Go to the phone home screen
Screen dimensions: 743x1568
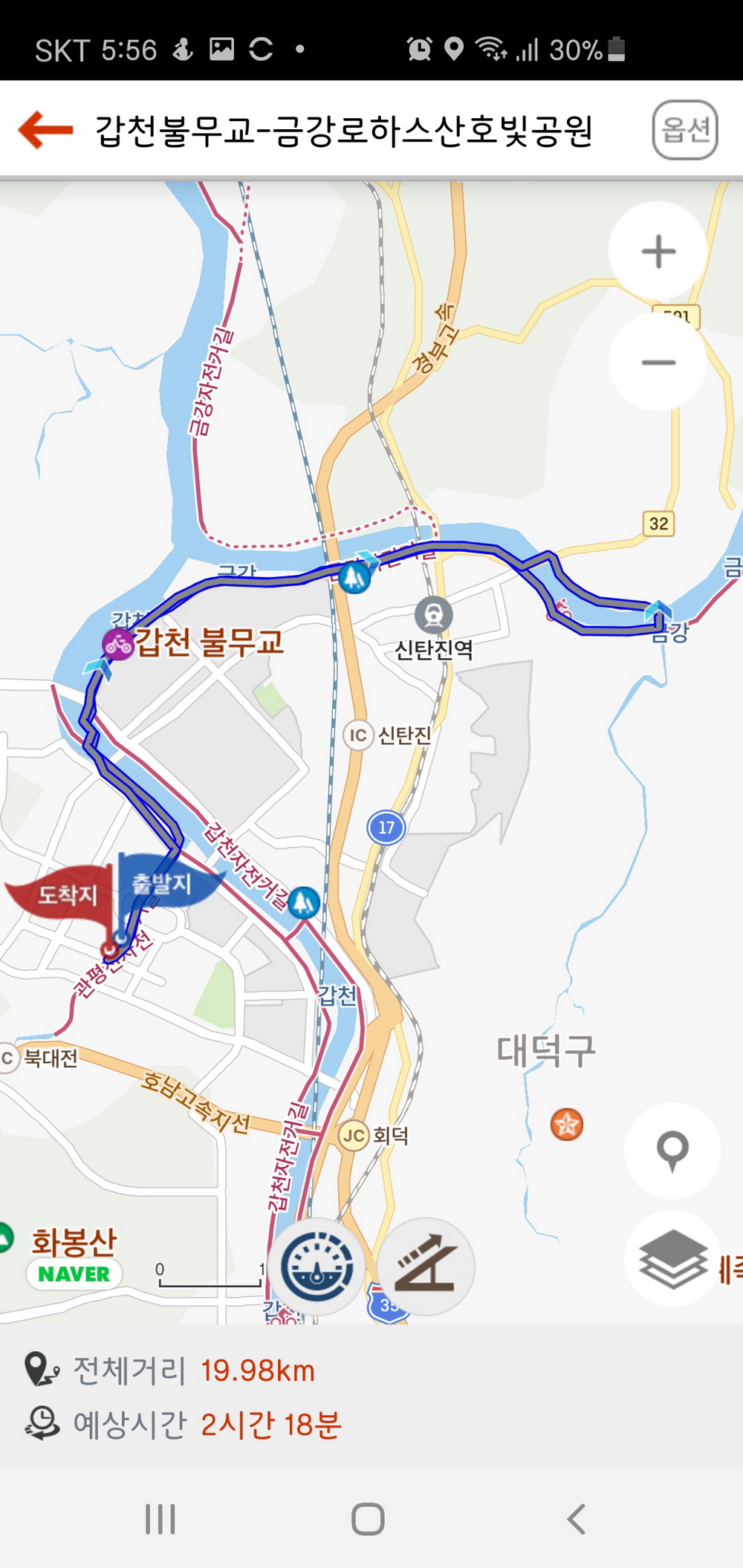point(368,1519)
